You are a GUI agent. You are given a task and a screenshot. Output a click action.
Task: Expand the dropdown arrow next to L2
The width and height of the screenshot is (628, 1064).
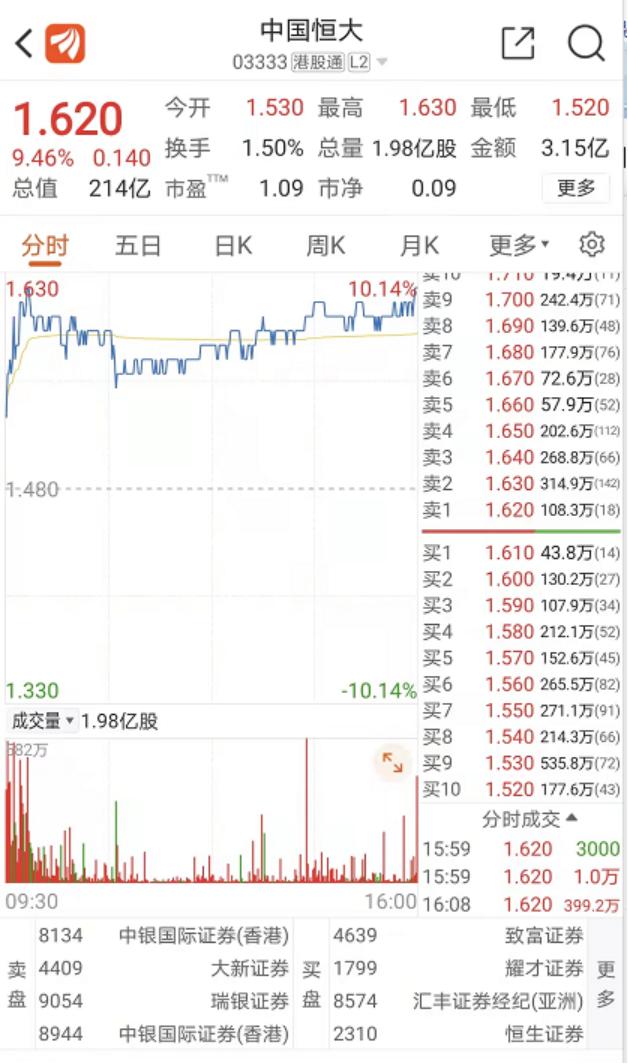[x=382, y=62]
